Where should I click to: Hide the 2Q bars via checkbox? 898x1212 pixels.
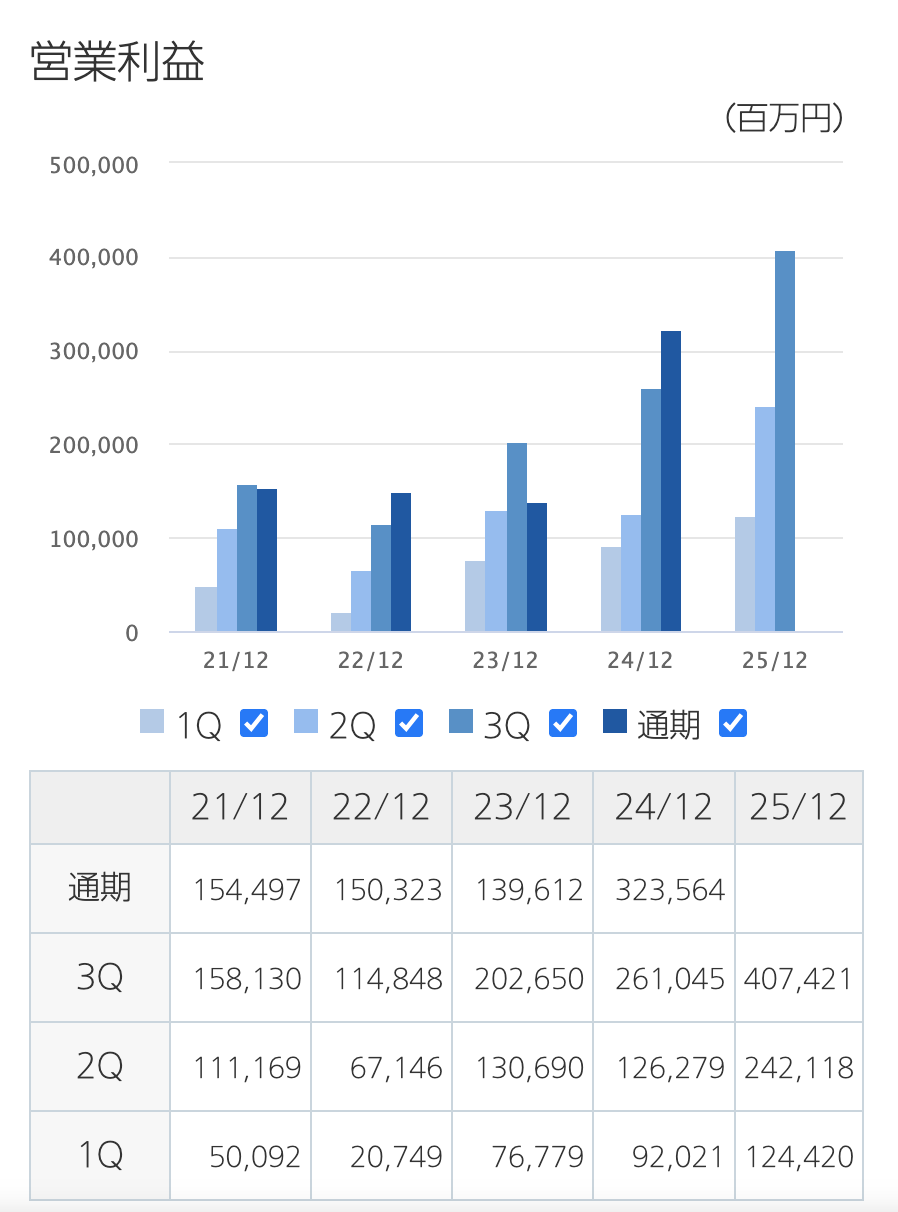(x=409, y=723)
